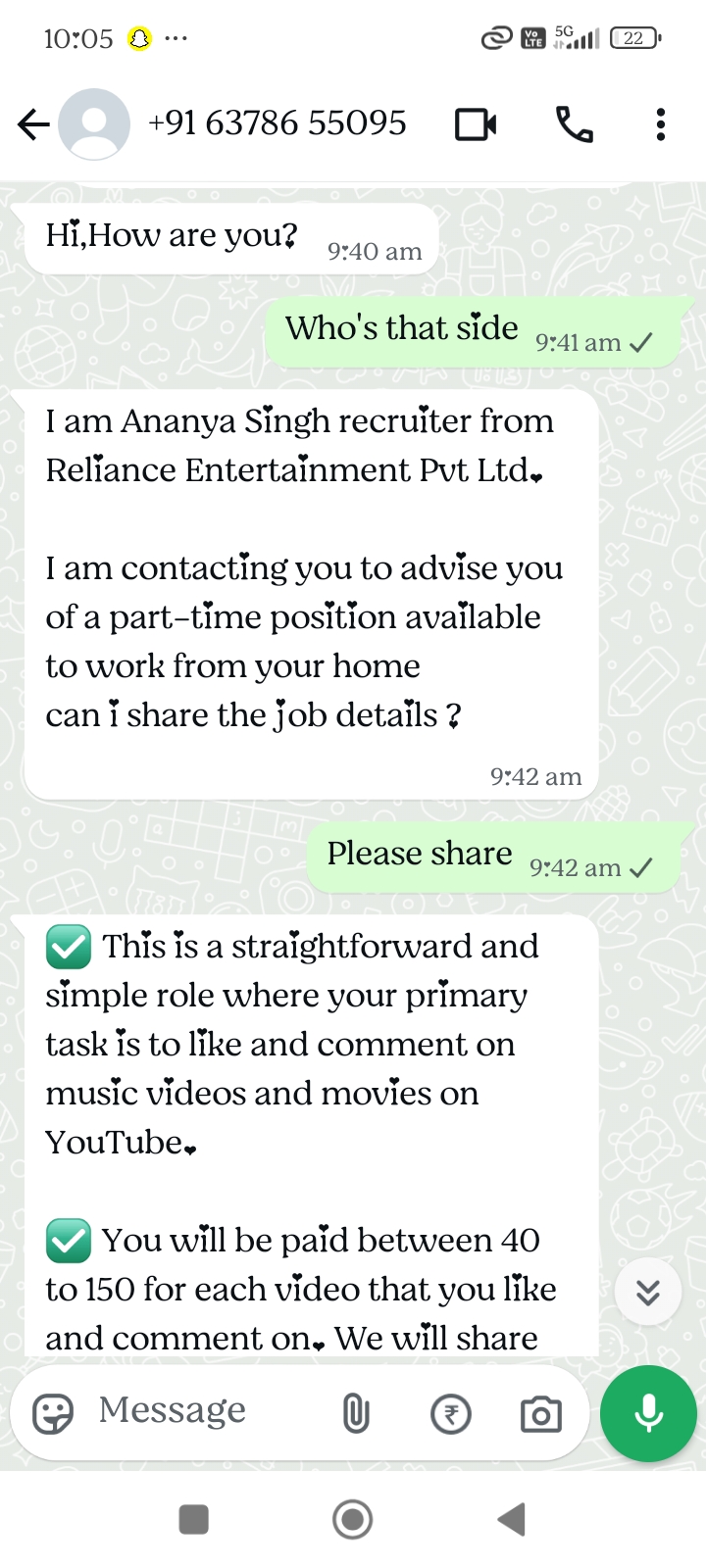Tap the system home button
The height and width of the screenshot is (1568, 706).
pyautogui.click(x=353, y=1520)
